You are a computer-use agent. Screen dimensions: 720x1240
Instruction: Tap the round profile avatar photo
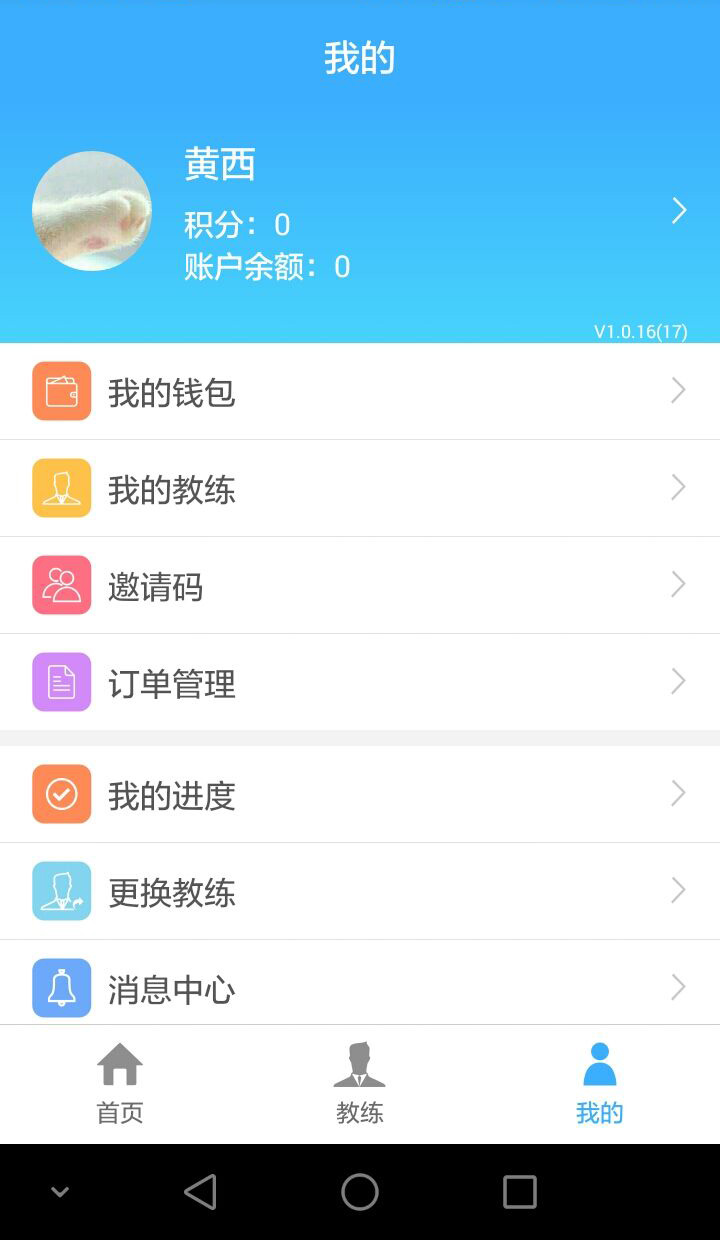click(x=92, y=211)
